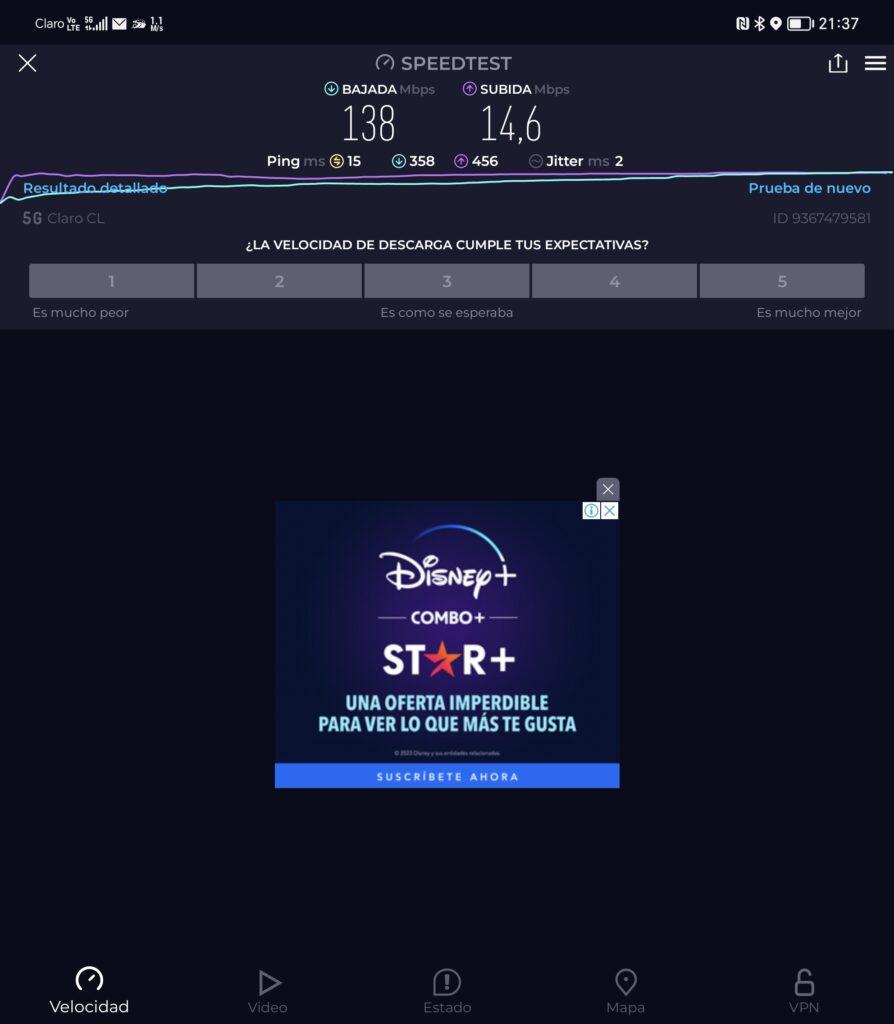Image resolution: width=894 pixels, height=1024 pixels.
Task: Switch to the Mapa tab
Action: click(625, 991)
